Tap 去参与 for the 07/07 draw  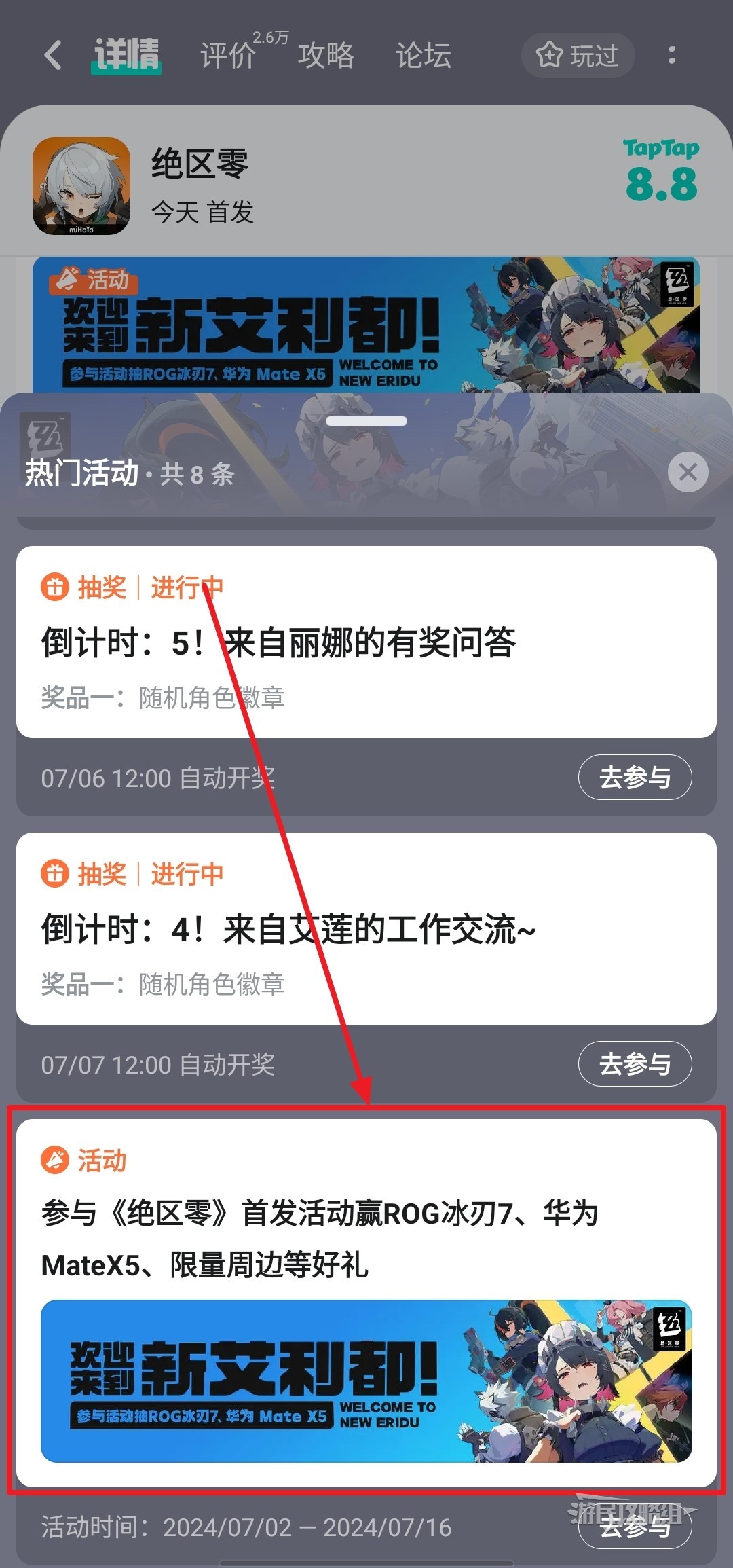point(635,1063)
